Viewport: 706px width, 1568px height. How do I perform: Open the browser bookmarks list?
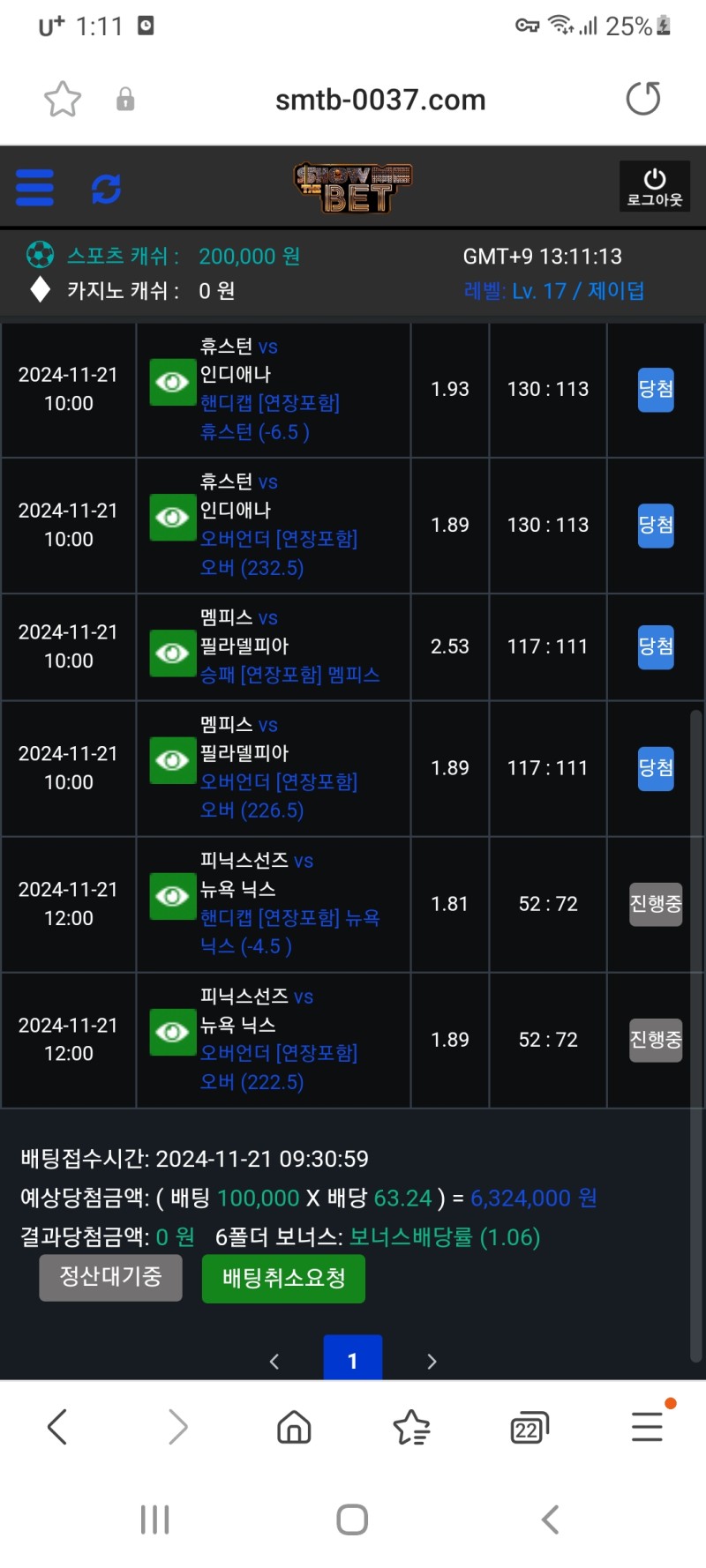coord(411,1427)
